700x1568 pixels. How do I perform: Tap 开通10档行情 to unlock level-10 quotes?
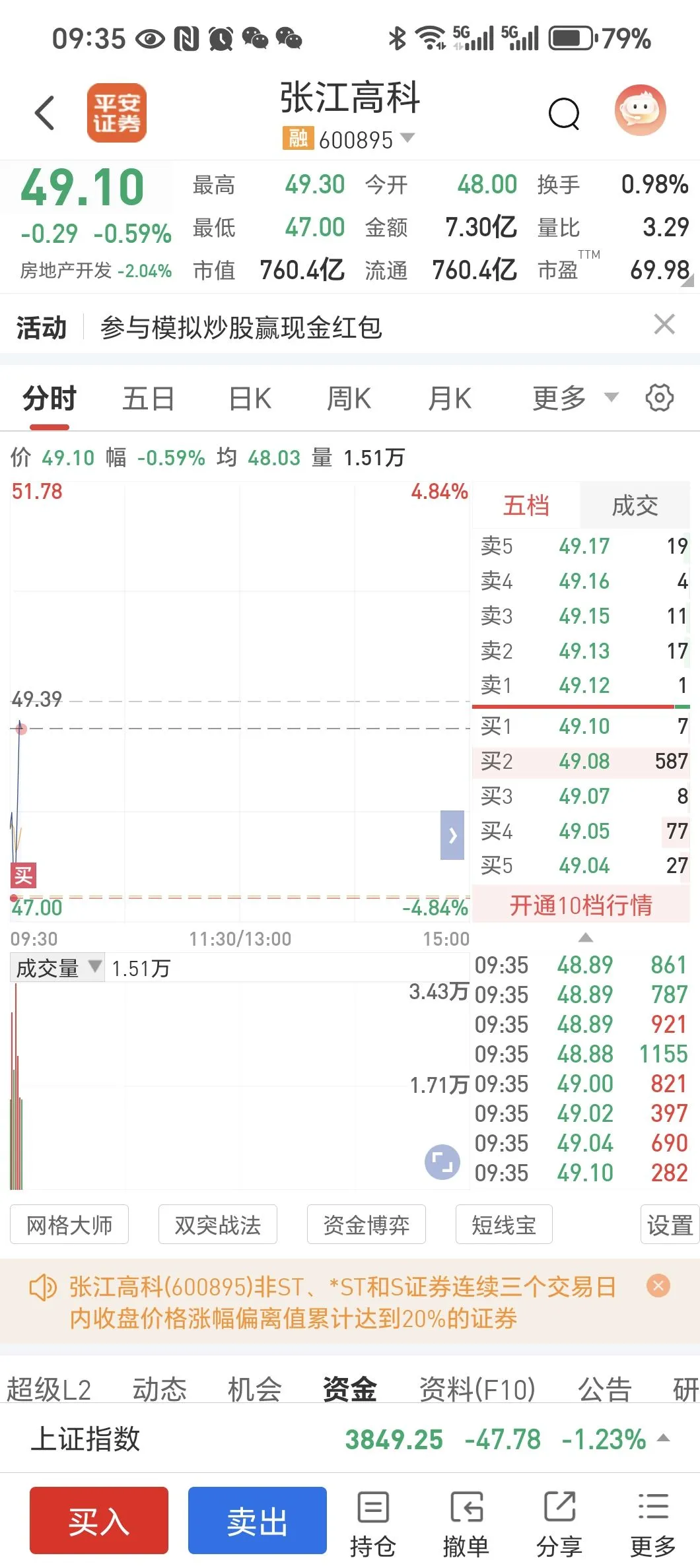tap(580, 905)
